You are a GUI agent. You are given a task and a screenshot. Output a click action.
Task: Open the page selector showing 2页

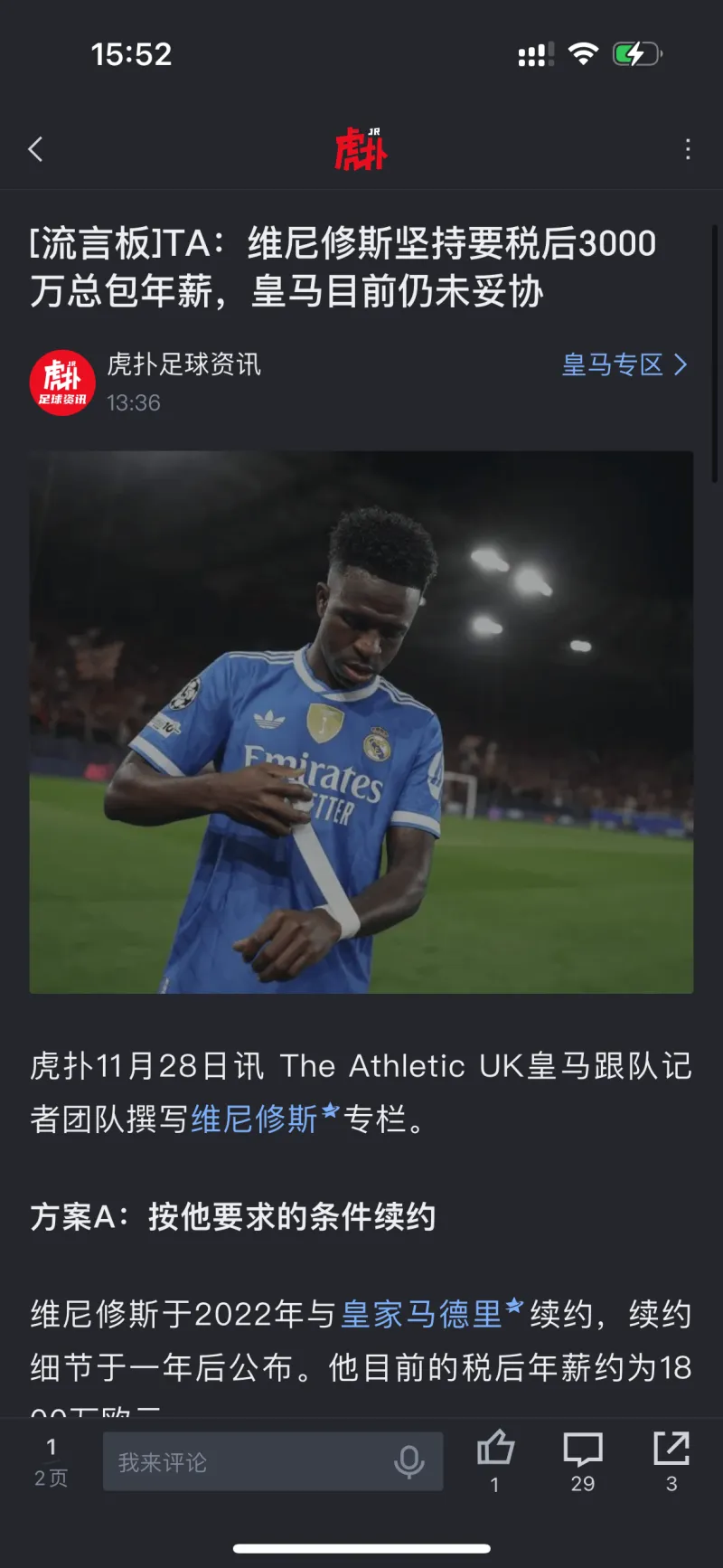pos(52,1462)
